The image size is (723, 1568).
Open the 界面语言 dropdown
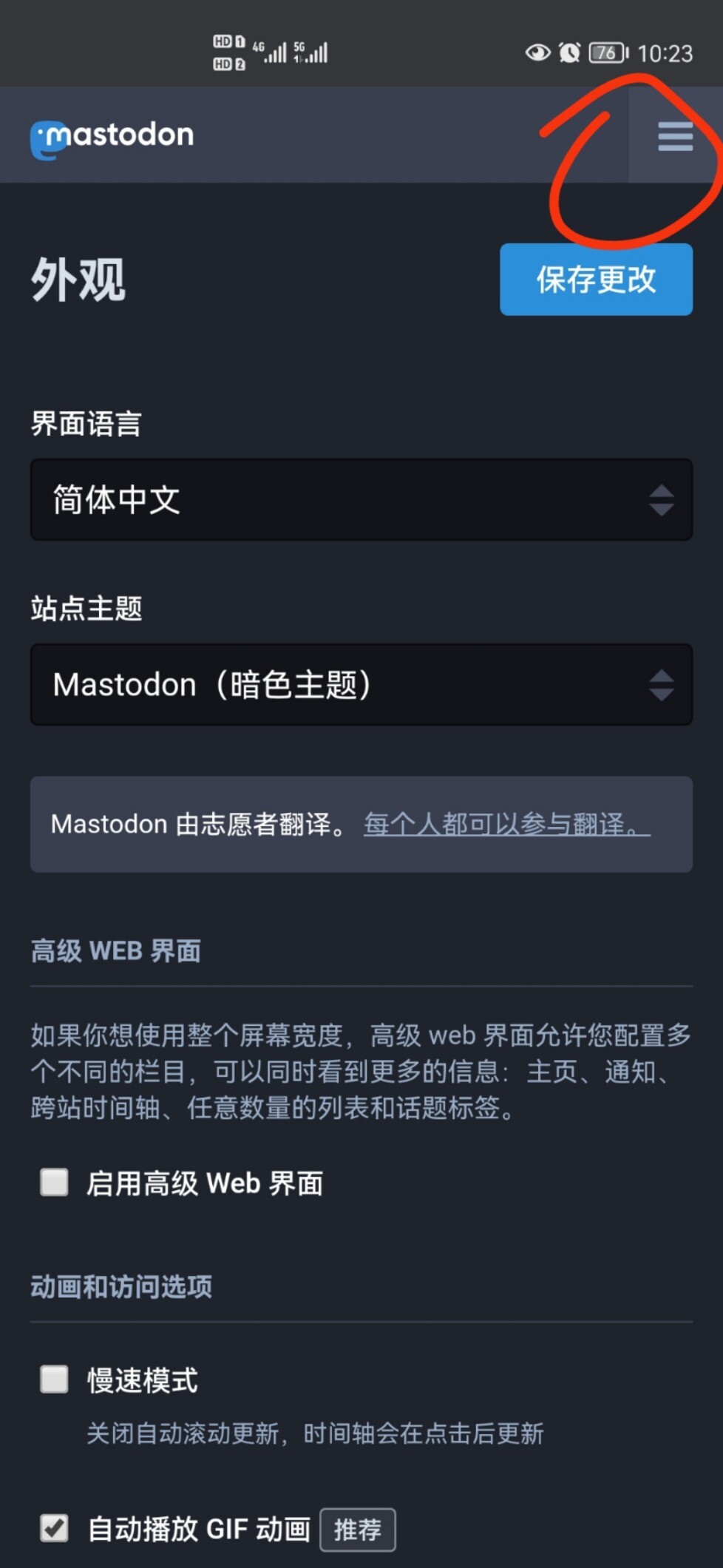(x=361, y=500)
